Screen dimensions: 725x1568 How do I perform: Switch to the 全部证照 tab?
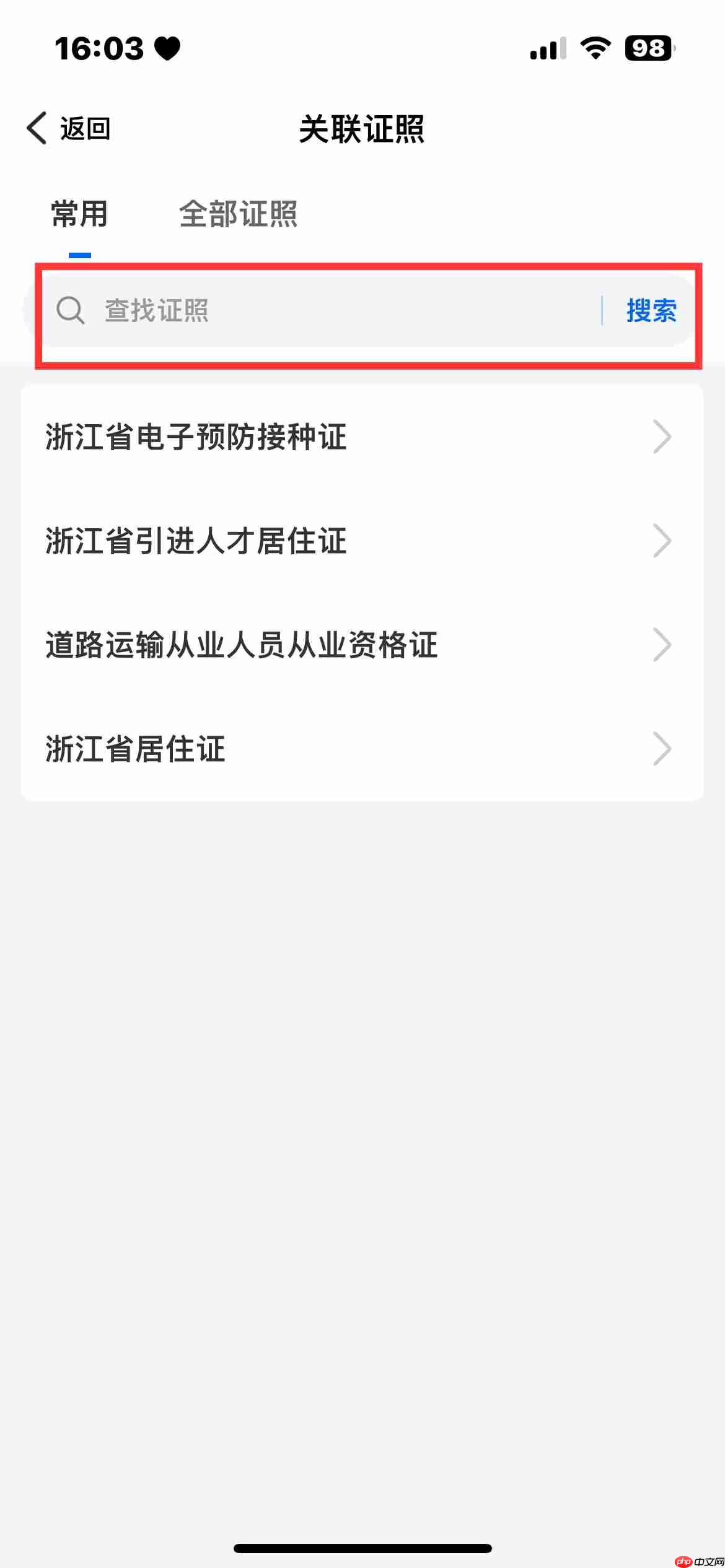pos(237,215)
